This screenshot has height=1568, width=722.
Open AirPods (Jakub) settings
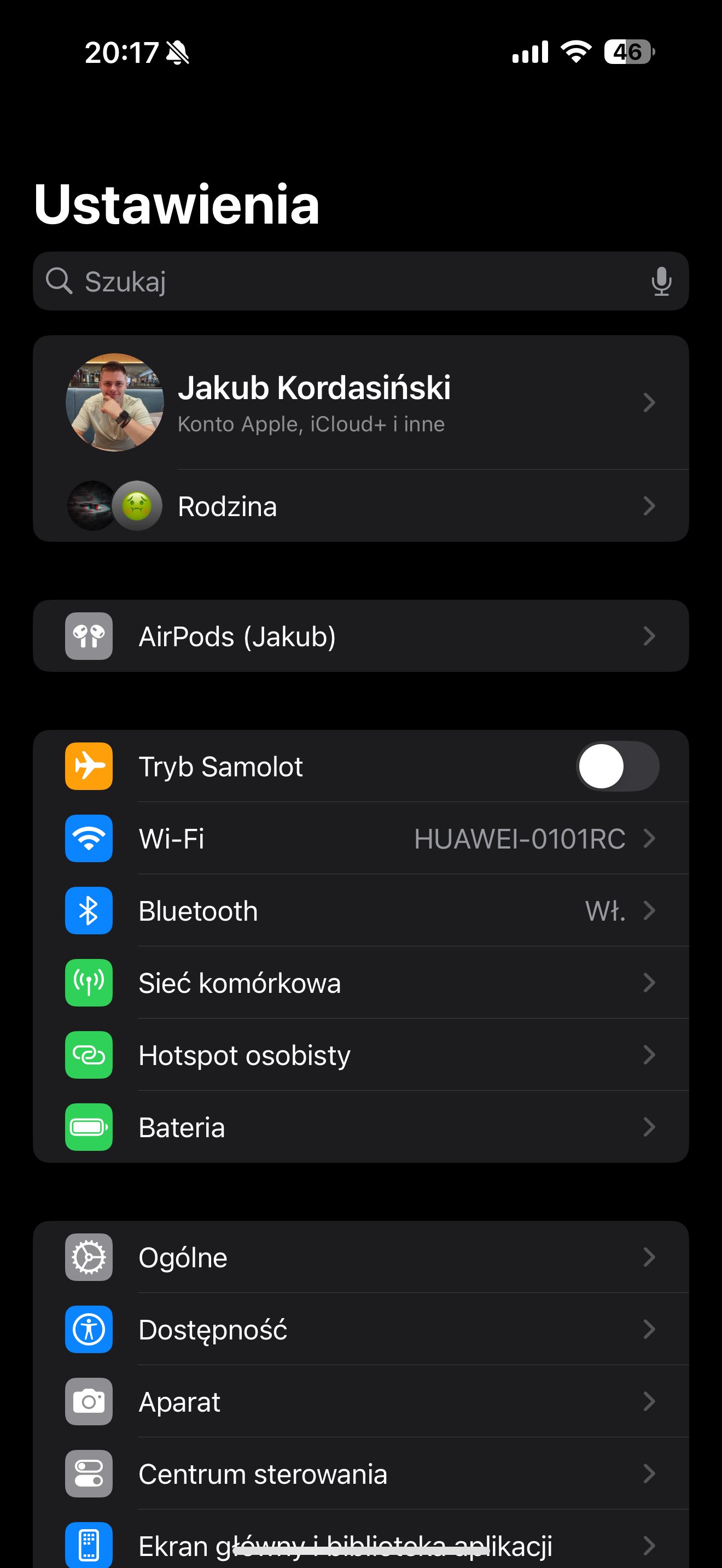[x=360, y=636]
